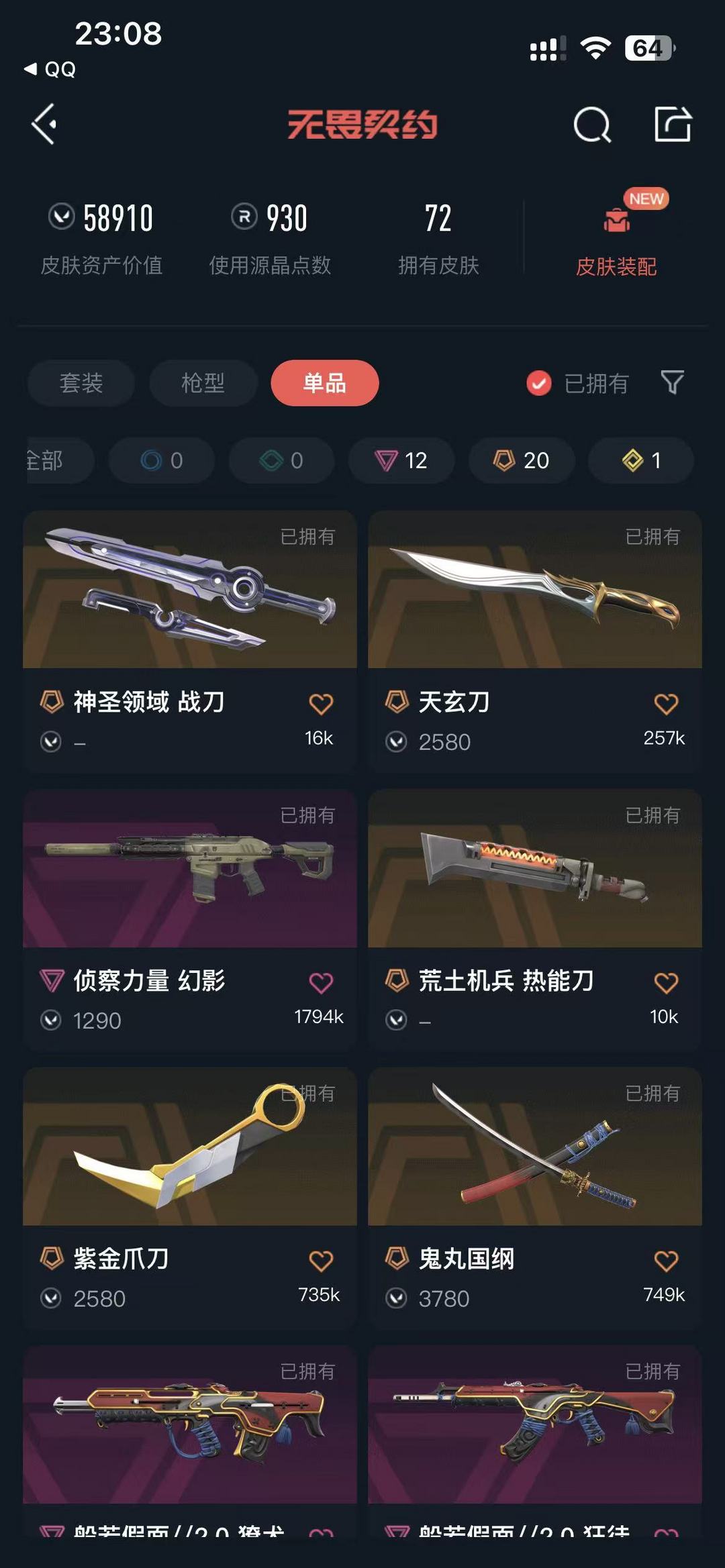Switch to the 套装 tab
Screen dimensions: 725x1568
[x=81, y=383]
